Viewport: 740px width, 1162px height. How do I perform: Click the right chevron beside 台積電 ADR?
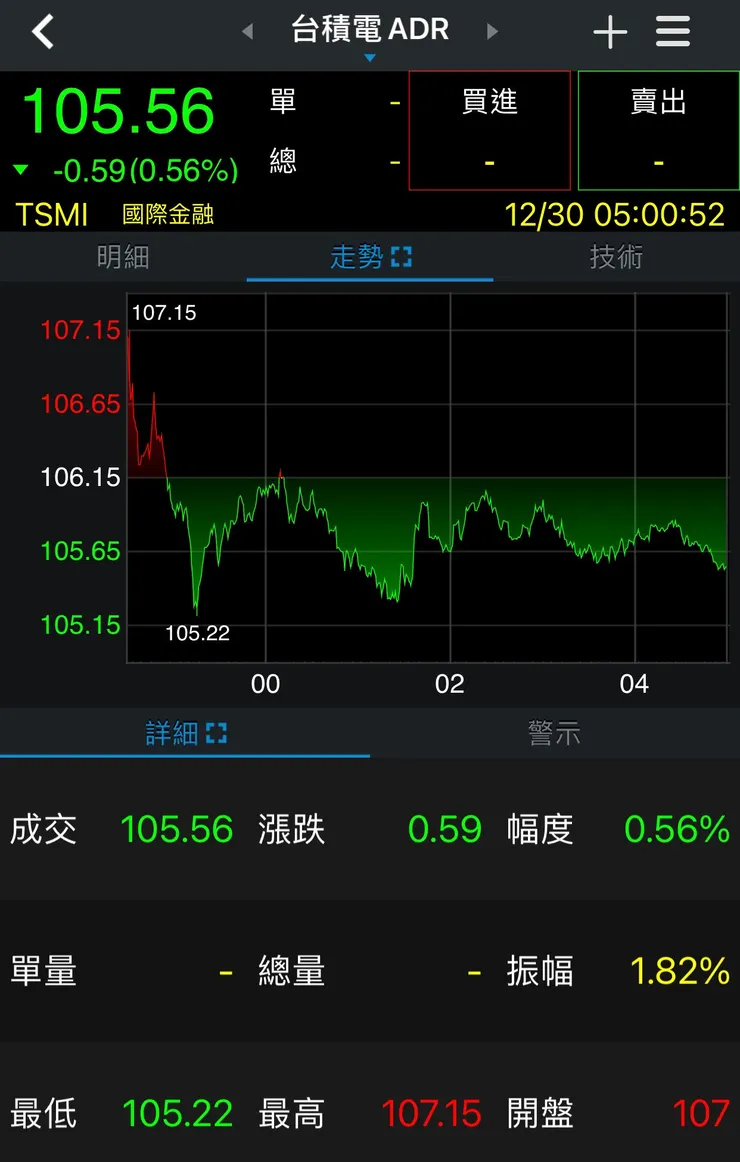pos(492,31)
